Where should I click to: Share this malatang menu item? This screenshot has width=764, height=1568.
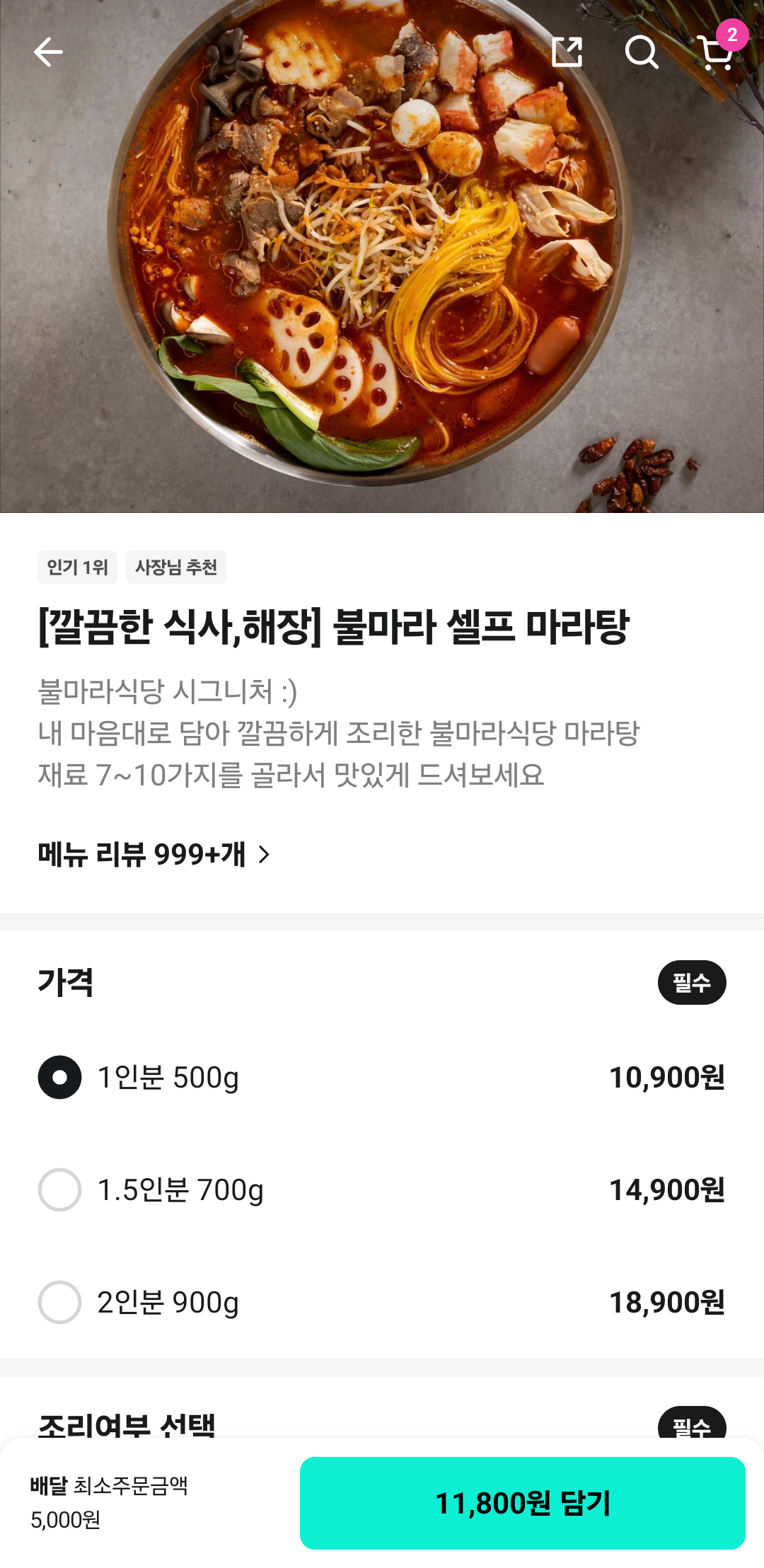pyautogui.click(x=567, y=52)
